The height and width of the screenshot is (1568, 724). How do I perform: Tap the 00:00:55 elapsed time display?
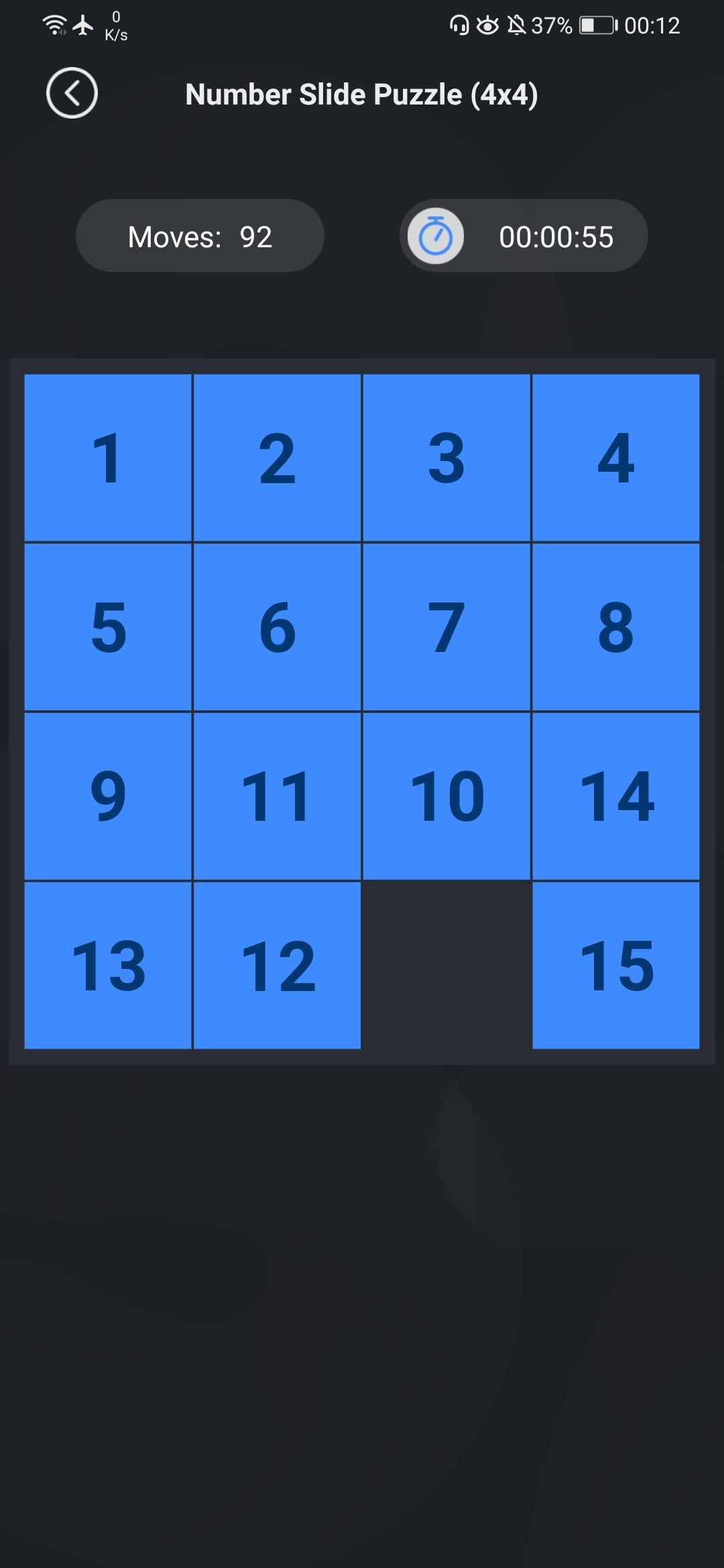[x=556, y=236]
